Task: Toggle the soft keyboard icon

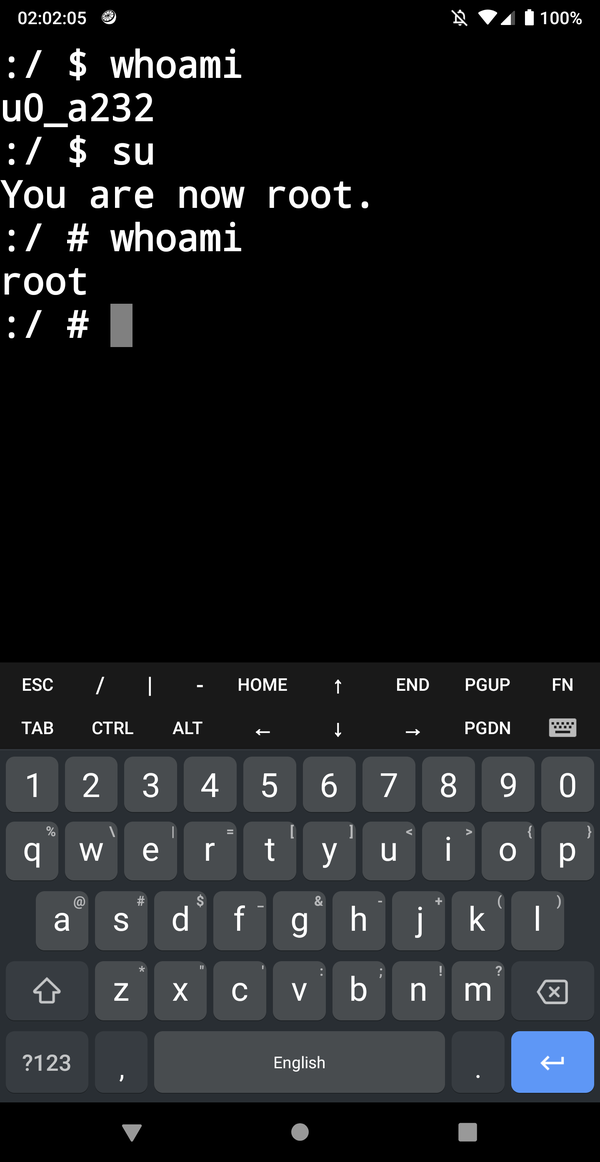Action: 562,728
